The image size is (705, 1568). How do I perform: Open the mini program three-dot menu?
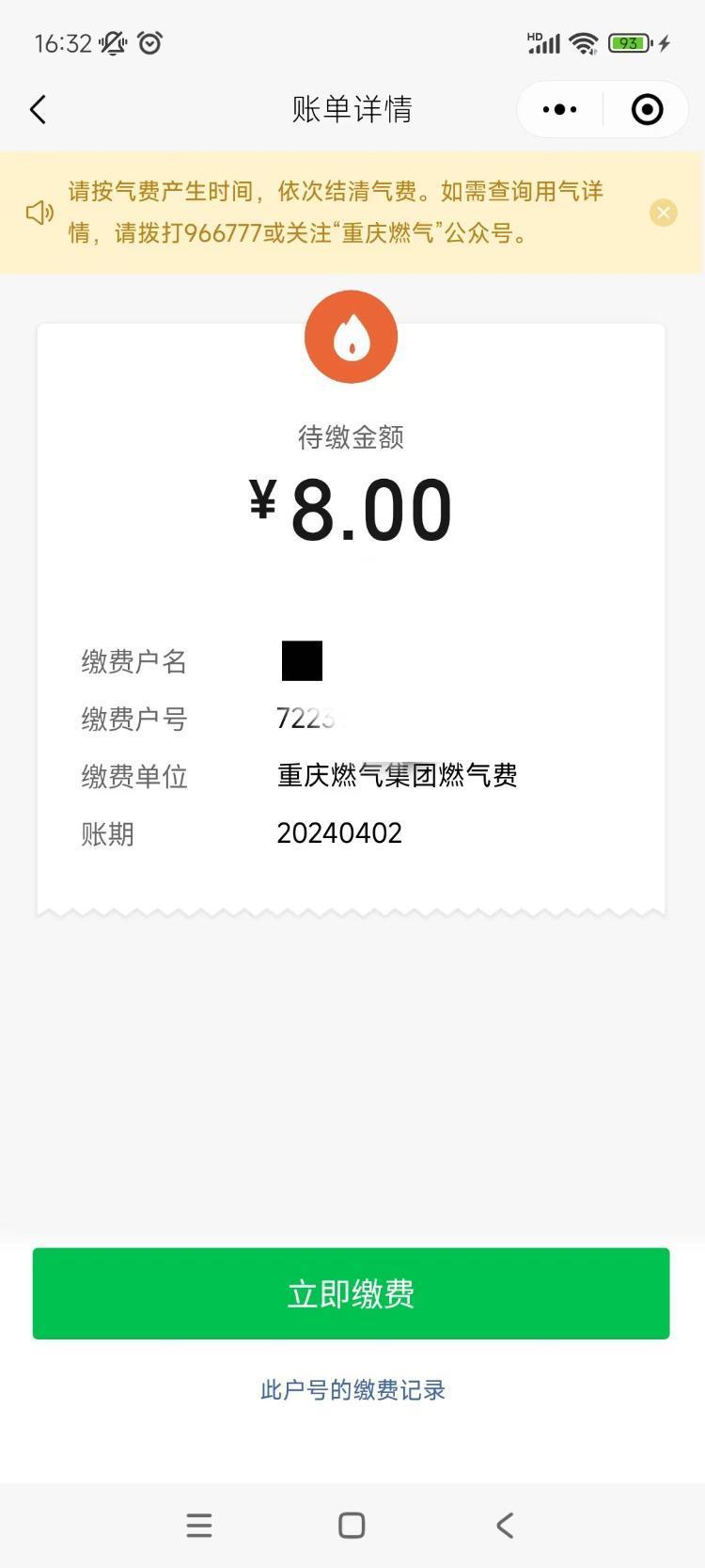click(x=560, y=110)
